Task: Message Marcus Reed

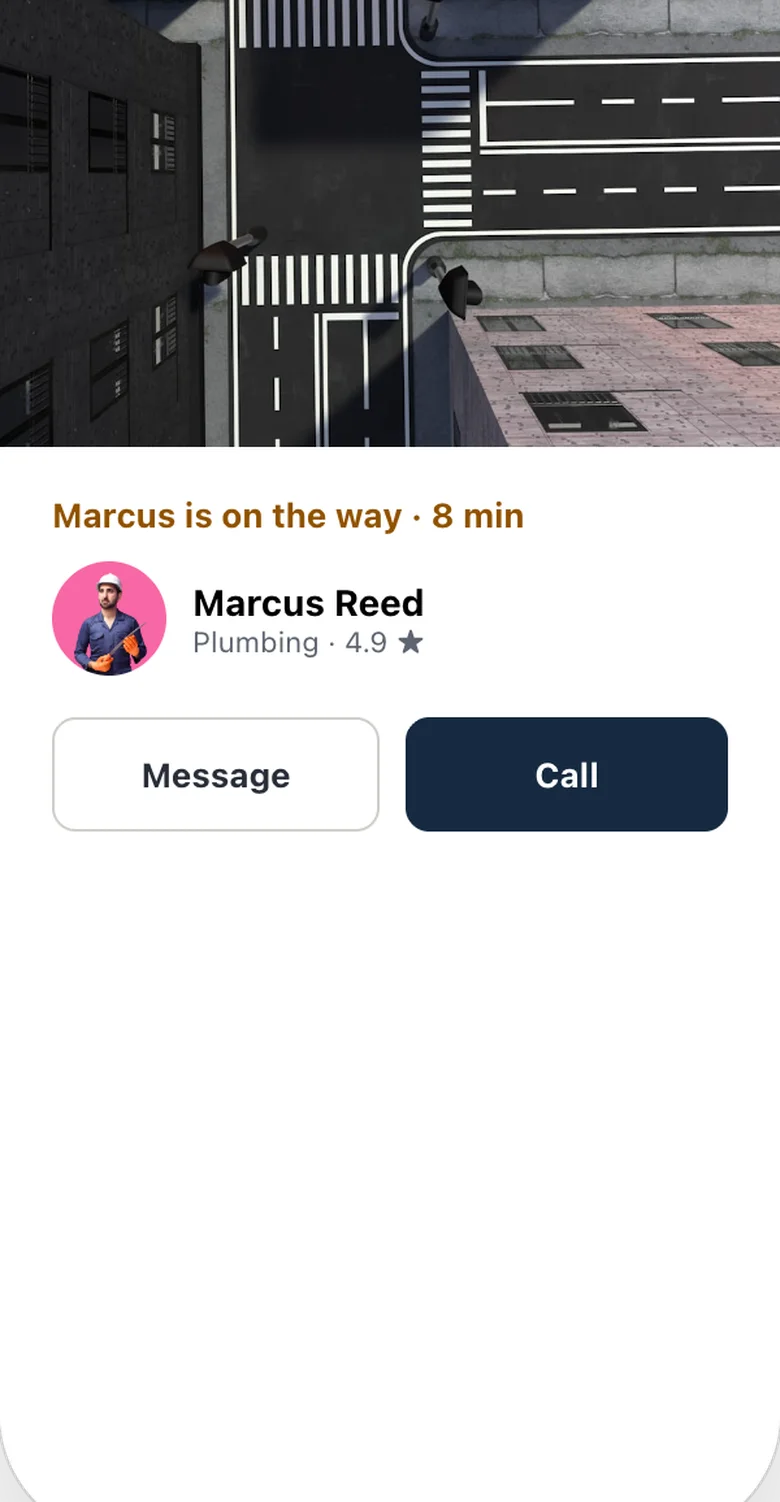Action: coord(215,774)
